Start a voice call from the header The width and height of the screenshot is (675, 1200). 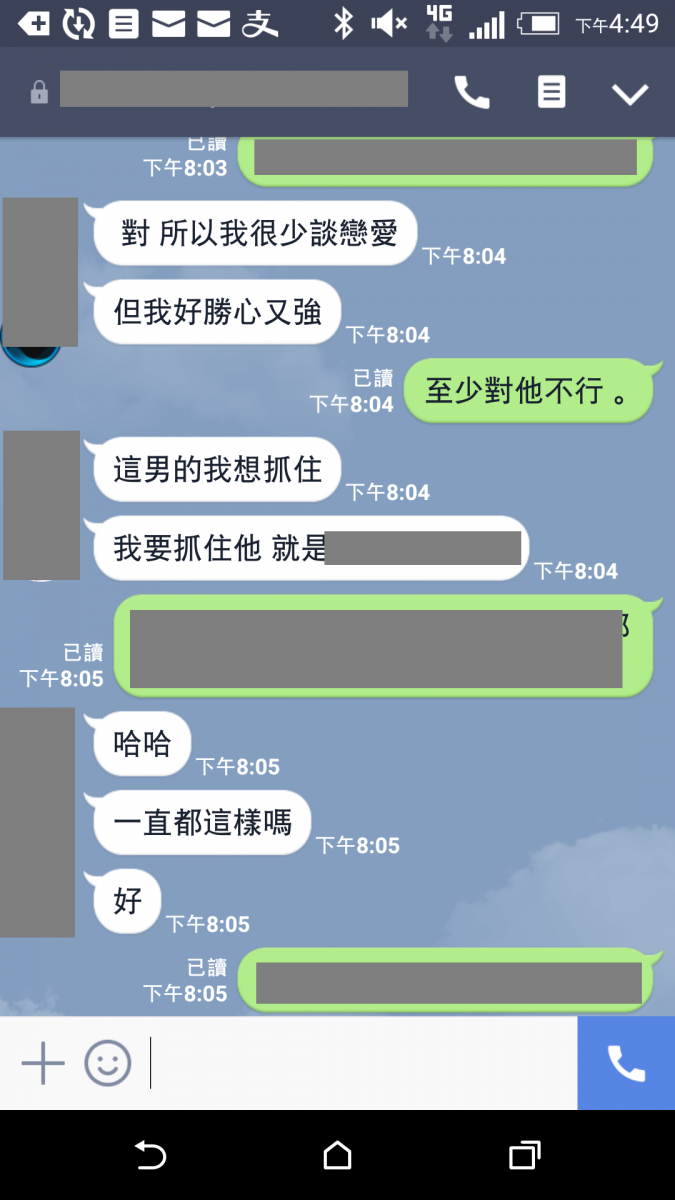click(472, 93)
